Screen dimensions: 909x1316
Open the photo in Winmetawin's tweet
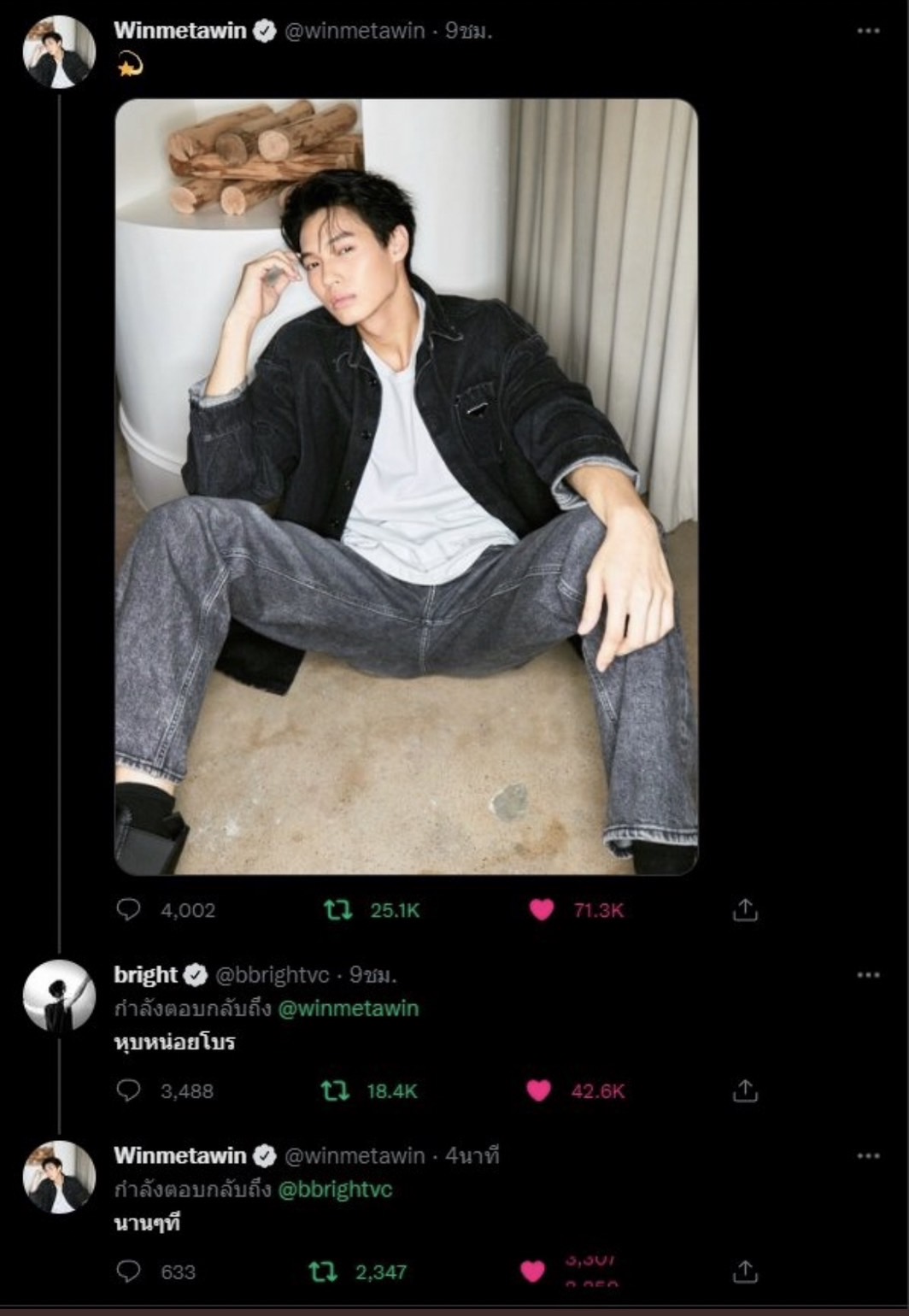(x=406, y=487)
